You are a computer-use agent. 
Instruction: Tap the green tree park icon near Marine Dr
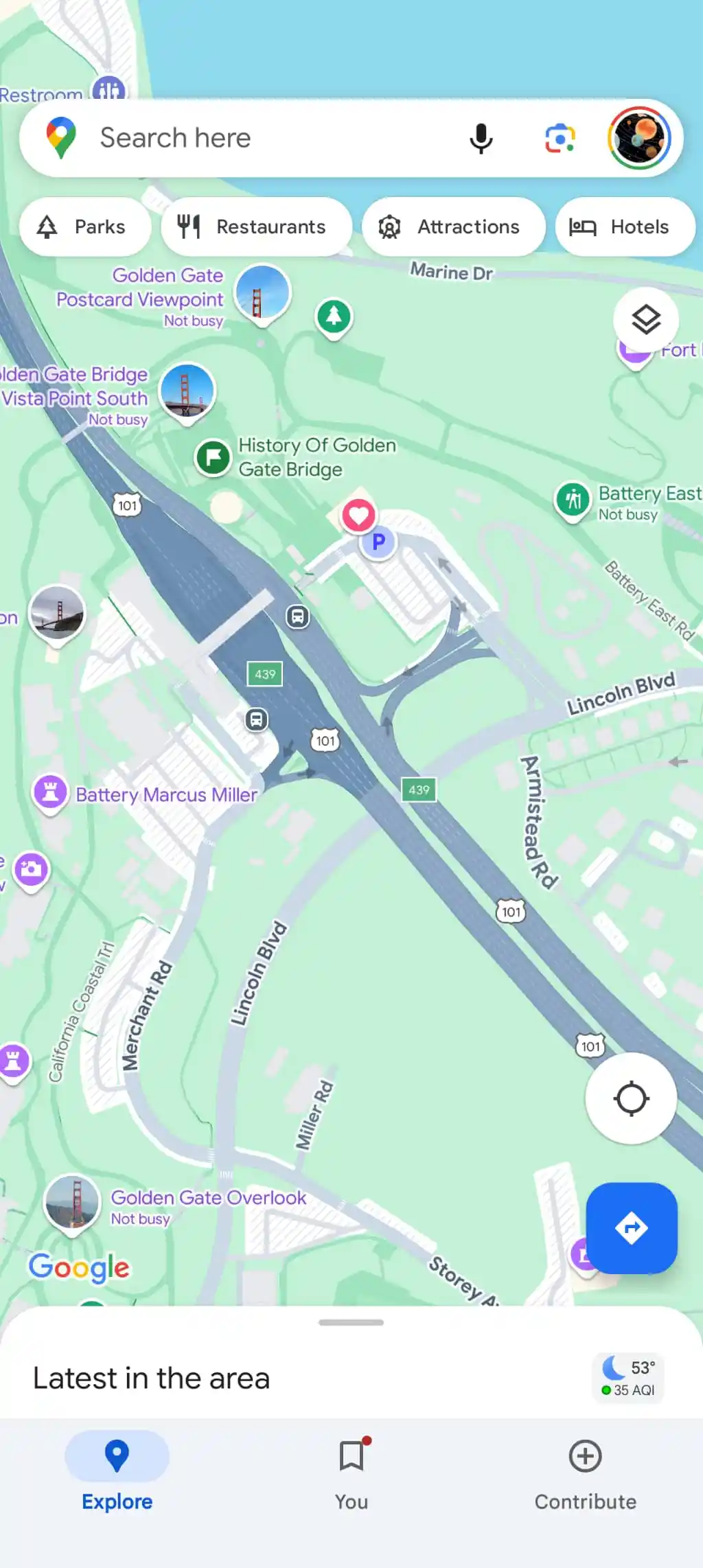(334, 317)
